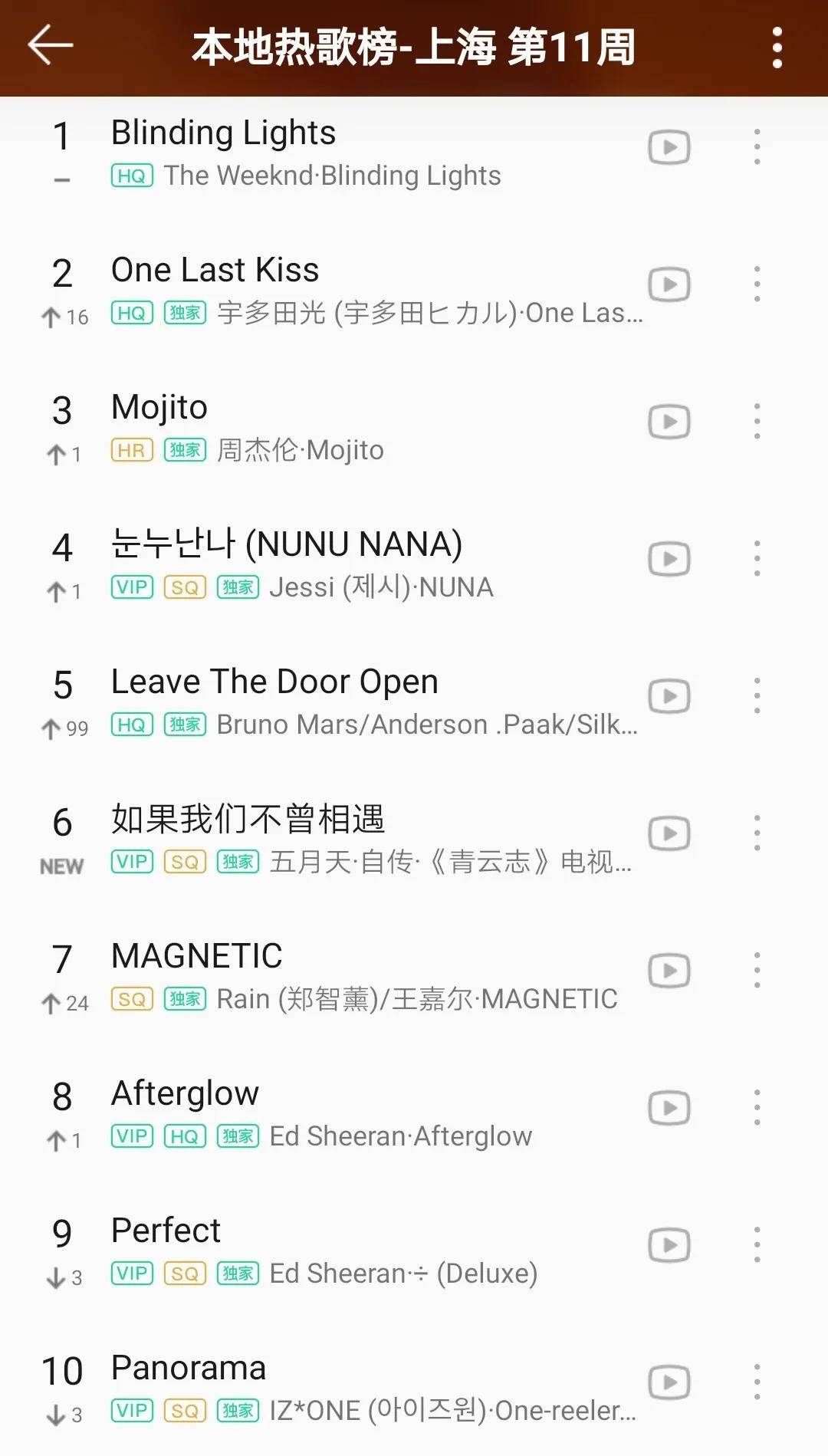Watch the One Last Kiss video

pyautogui.click(x=669, y=284)
